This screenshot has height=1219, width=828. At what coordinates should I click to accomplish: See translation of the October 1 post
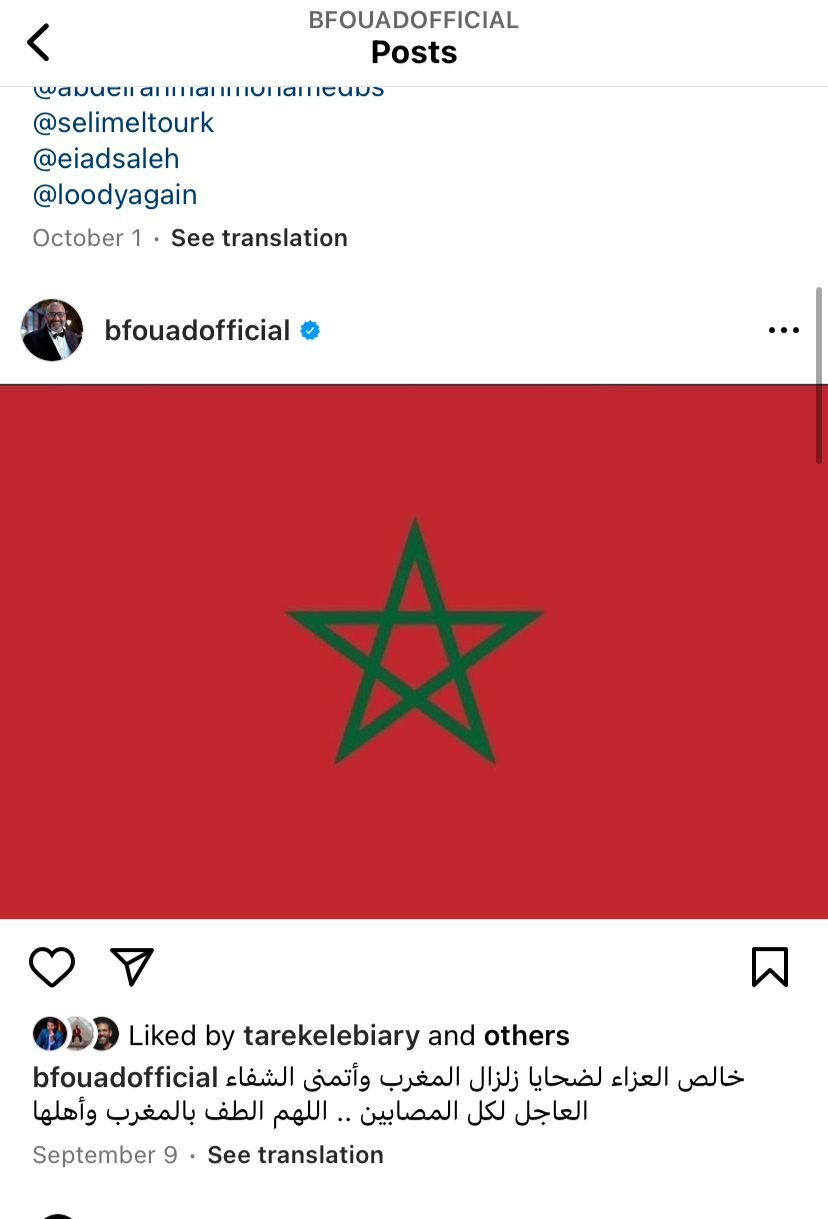pyautogui.click(x=259, y=238)
